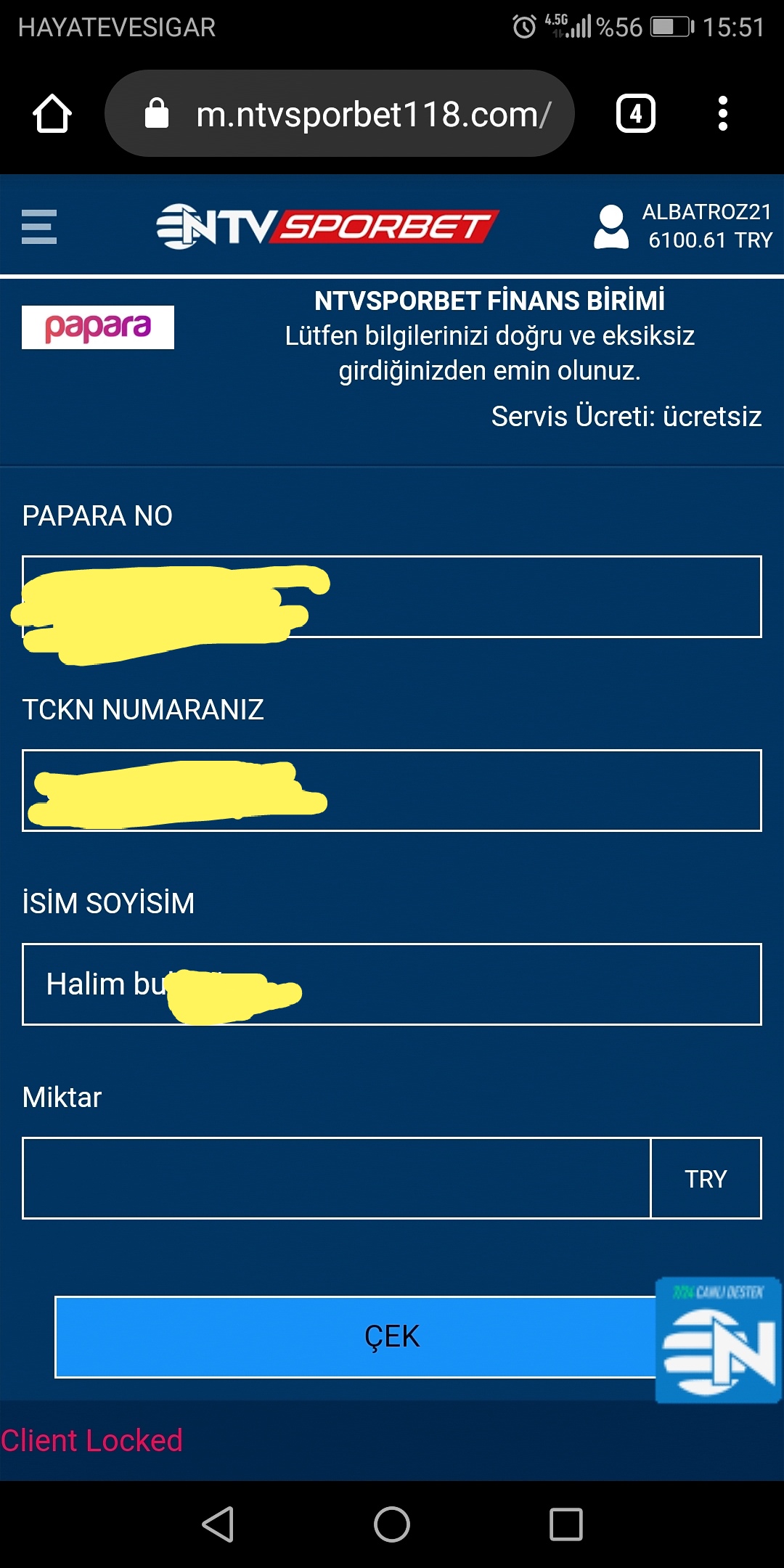Viewport: 784px width, 1568px height.
Task: Open the site hamburger menu
Action: 39,226
